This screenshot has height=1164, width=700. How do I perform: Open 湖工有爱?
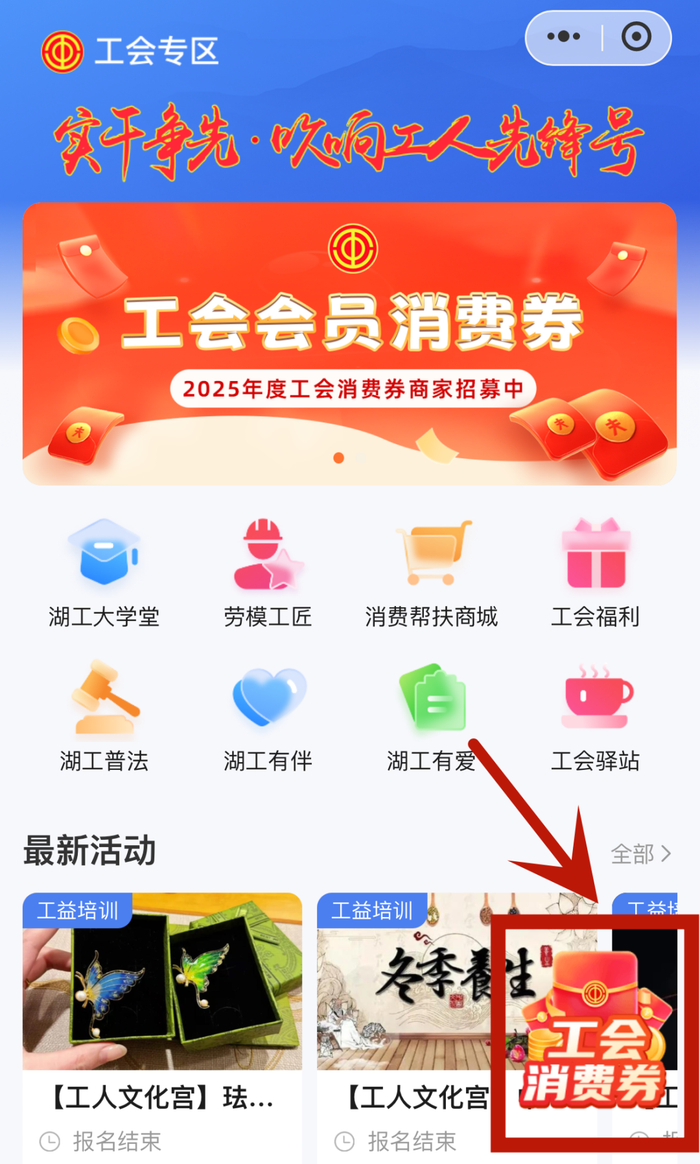click(x=431, y=717)
